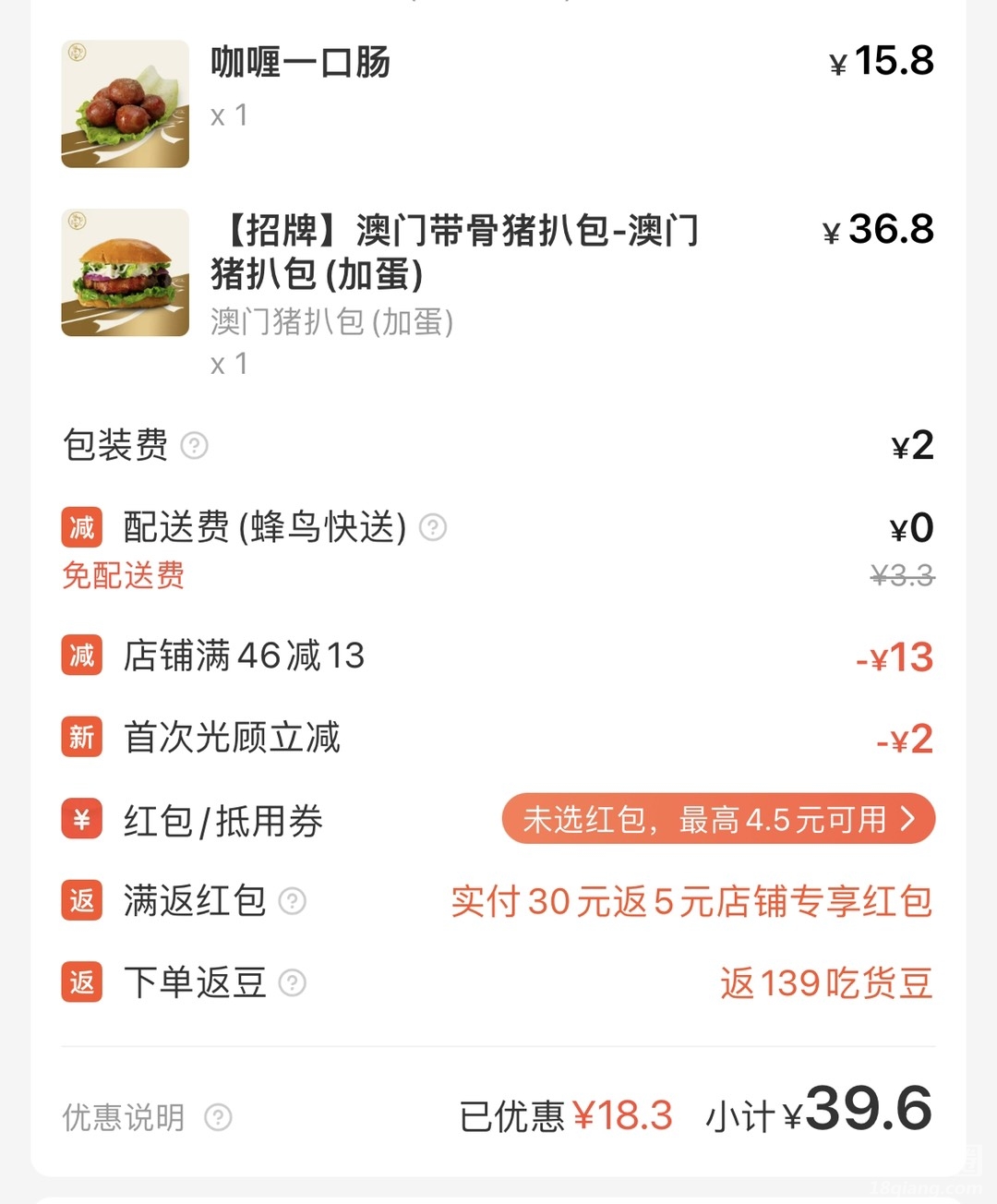
Task: Open the 优惠说明 explanation icon
Action: point(218,1117)
